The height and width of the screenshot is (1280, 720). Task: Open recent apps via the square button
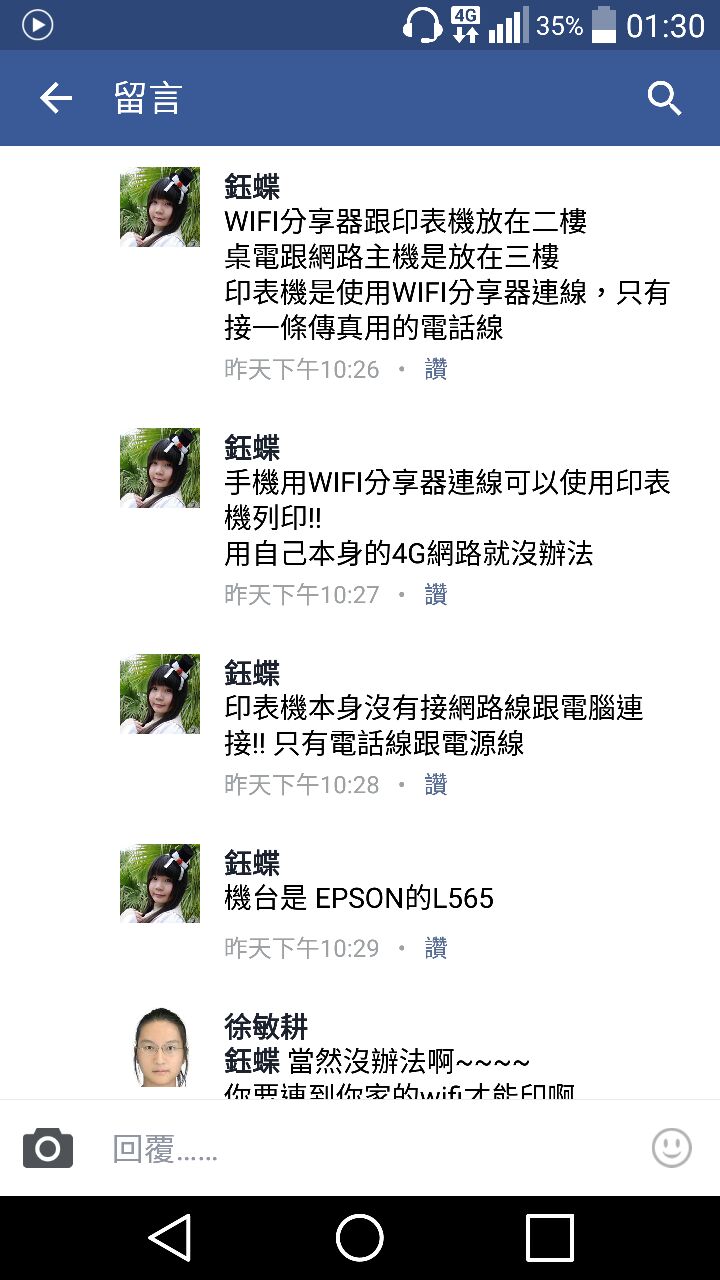(x=549, y=1238)
